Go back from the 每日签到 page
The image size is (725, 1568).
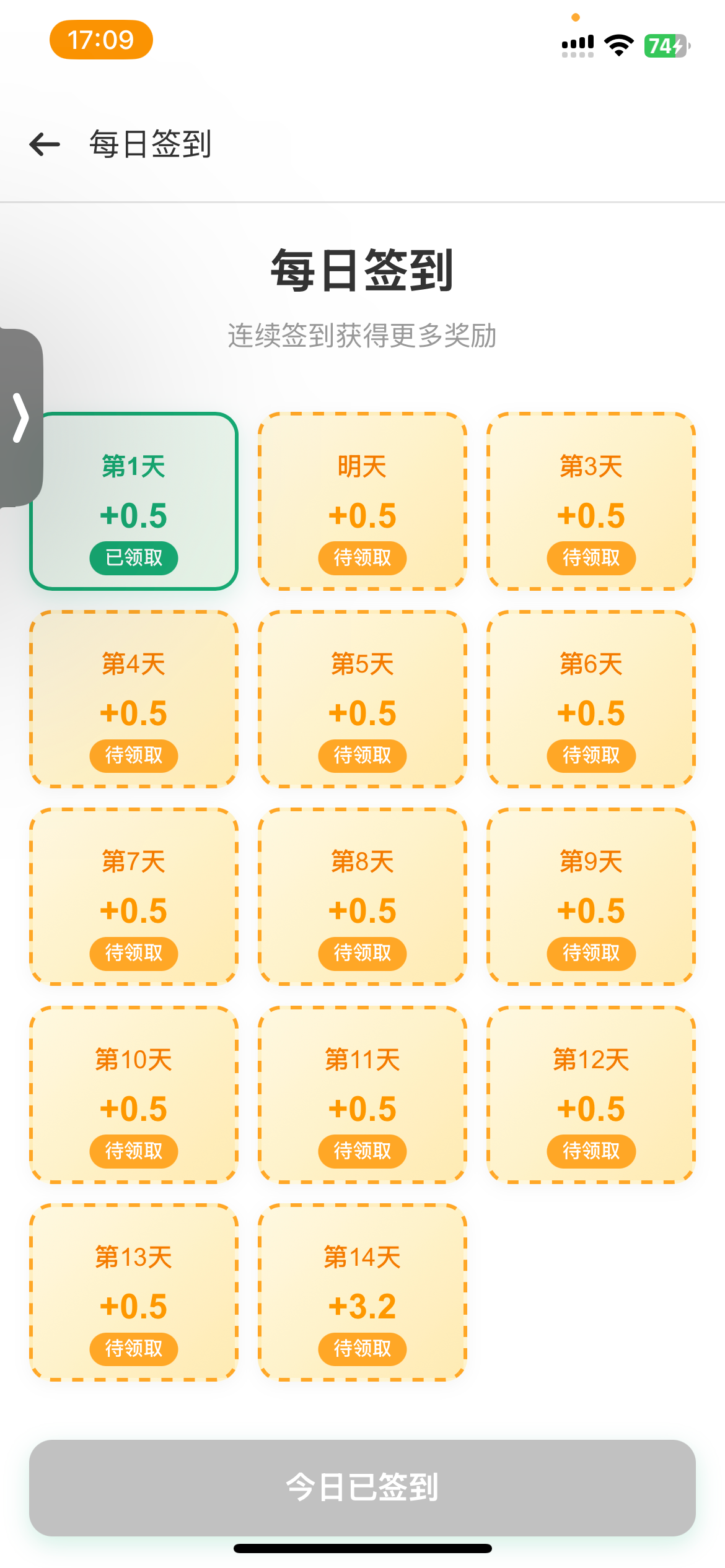coord(45,144)
